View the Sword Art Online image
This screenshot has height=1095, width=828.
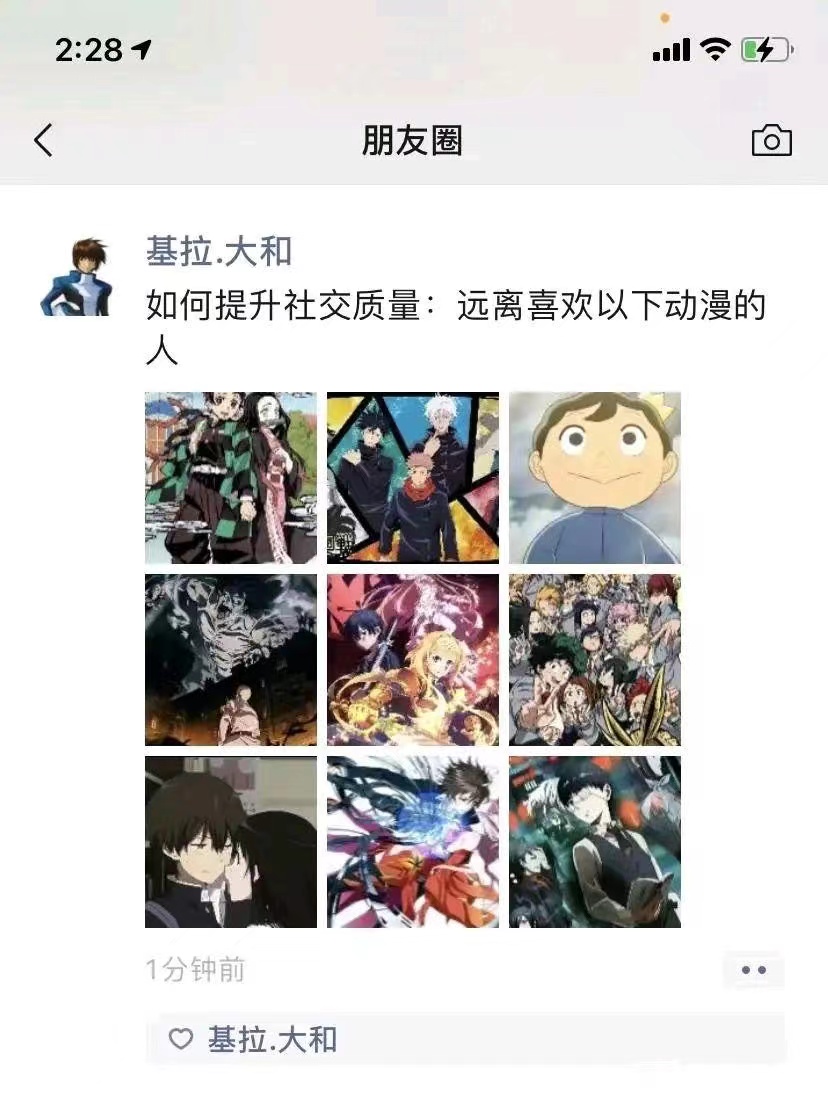tap(412, 660)
